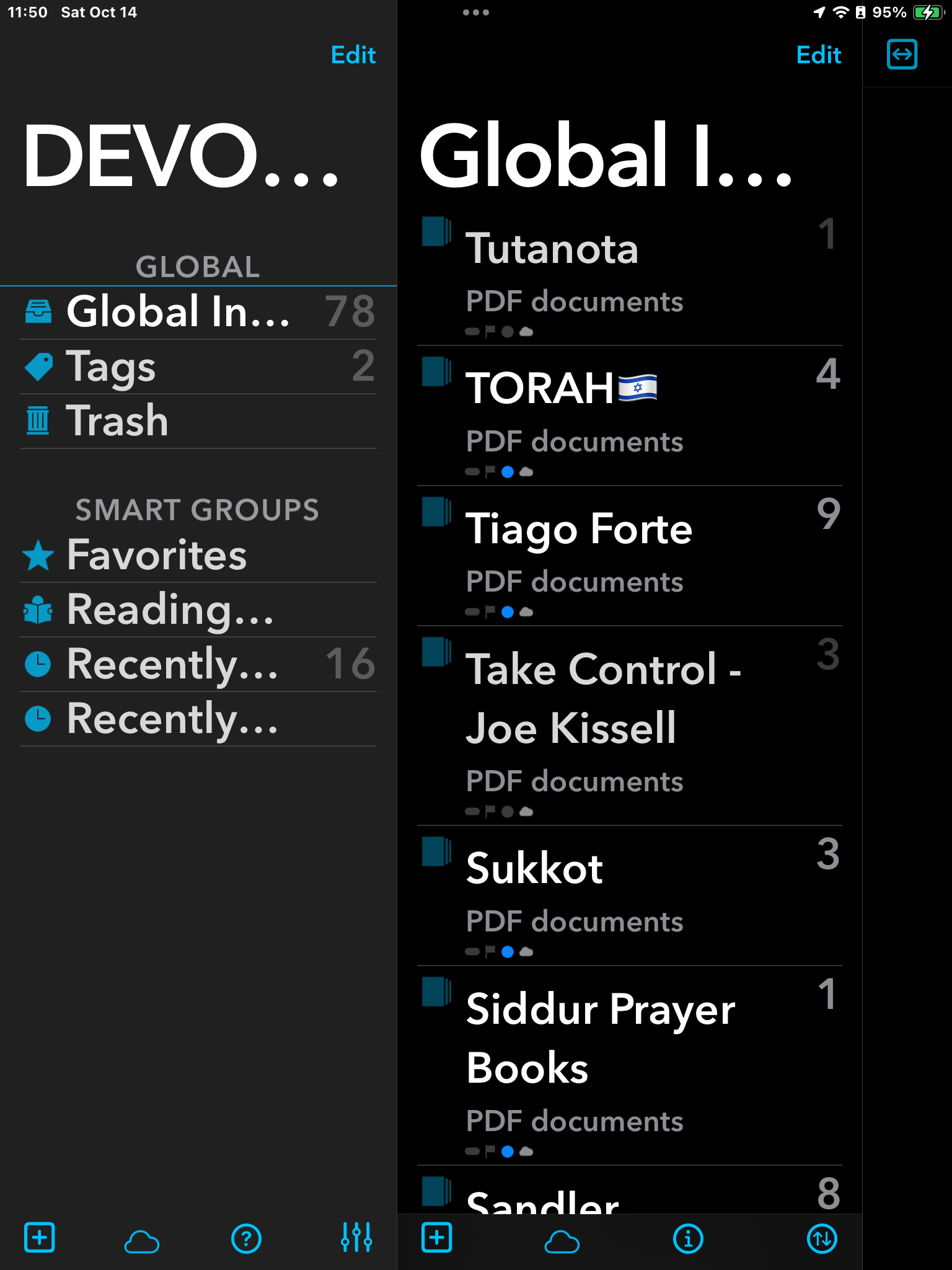Open the TORAH group
Screen dimensions: 952x1270
coord(629,415)
